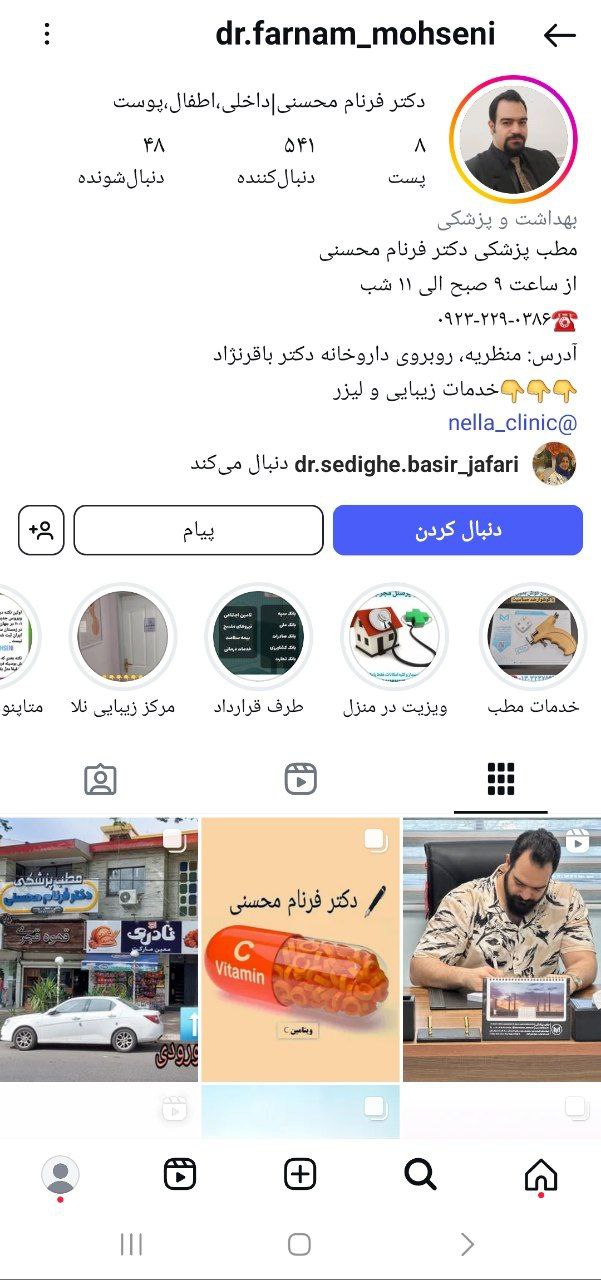Screen dimensions: 601x1280
Task: Open the three-dot options menu
Action: coord(47,35)
